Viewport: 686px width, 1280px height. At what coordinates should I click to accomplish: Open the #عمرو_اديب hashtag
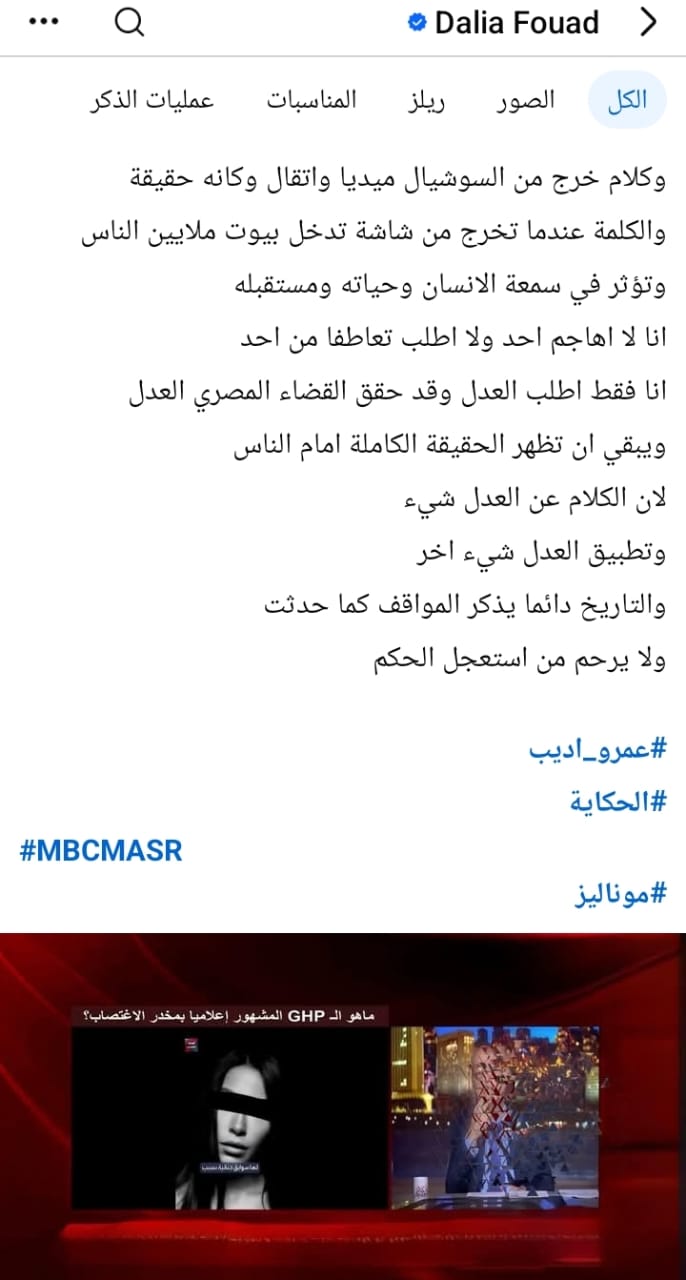click(597, 749)
